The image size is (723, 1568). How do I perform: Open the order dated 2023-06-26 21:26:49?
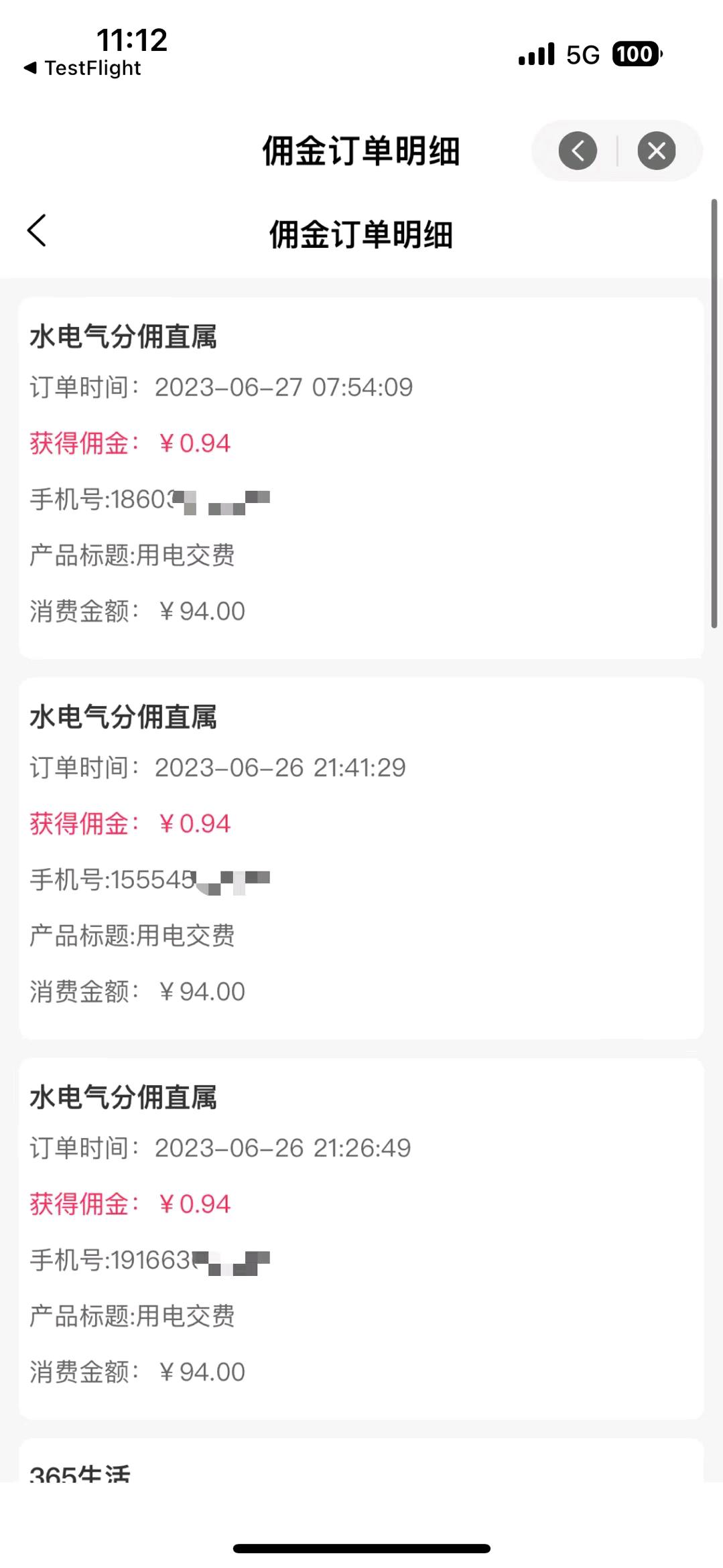[361, 1239]
